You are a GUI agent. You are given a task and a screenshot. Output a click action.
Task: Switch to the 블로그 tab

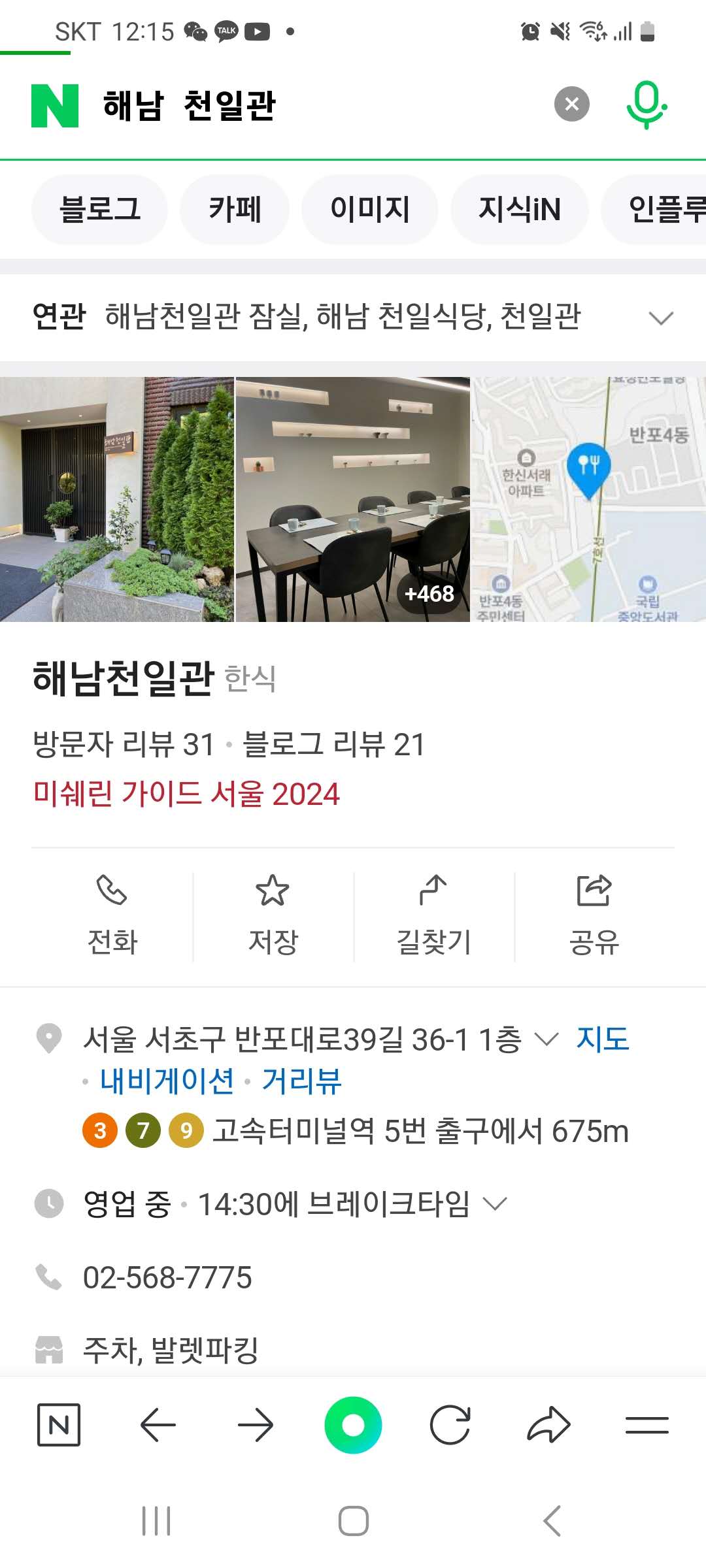click(x=100, y=210)
